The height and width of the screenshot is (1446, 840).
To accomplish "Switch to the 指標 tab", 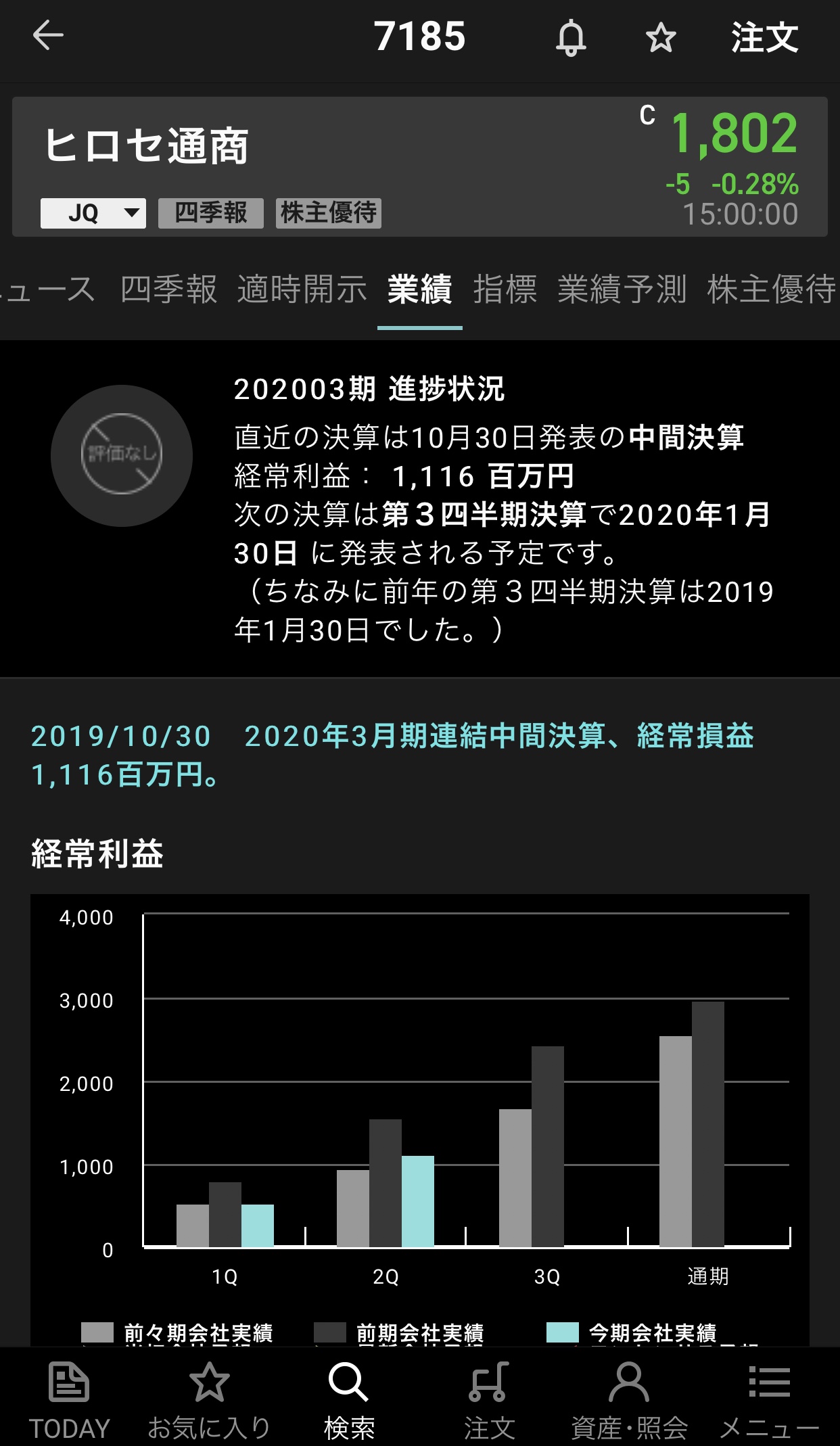I will (x=505, y=289).
